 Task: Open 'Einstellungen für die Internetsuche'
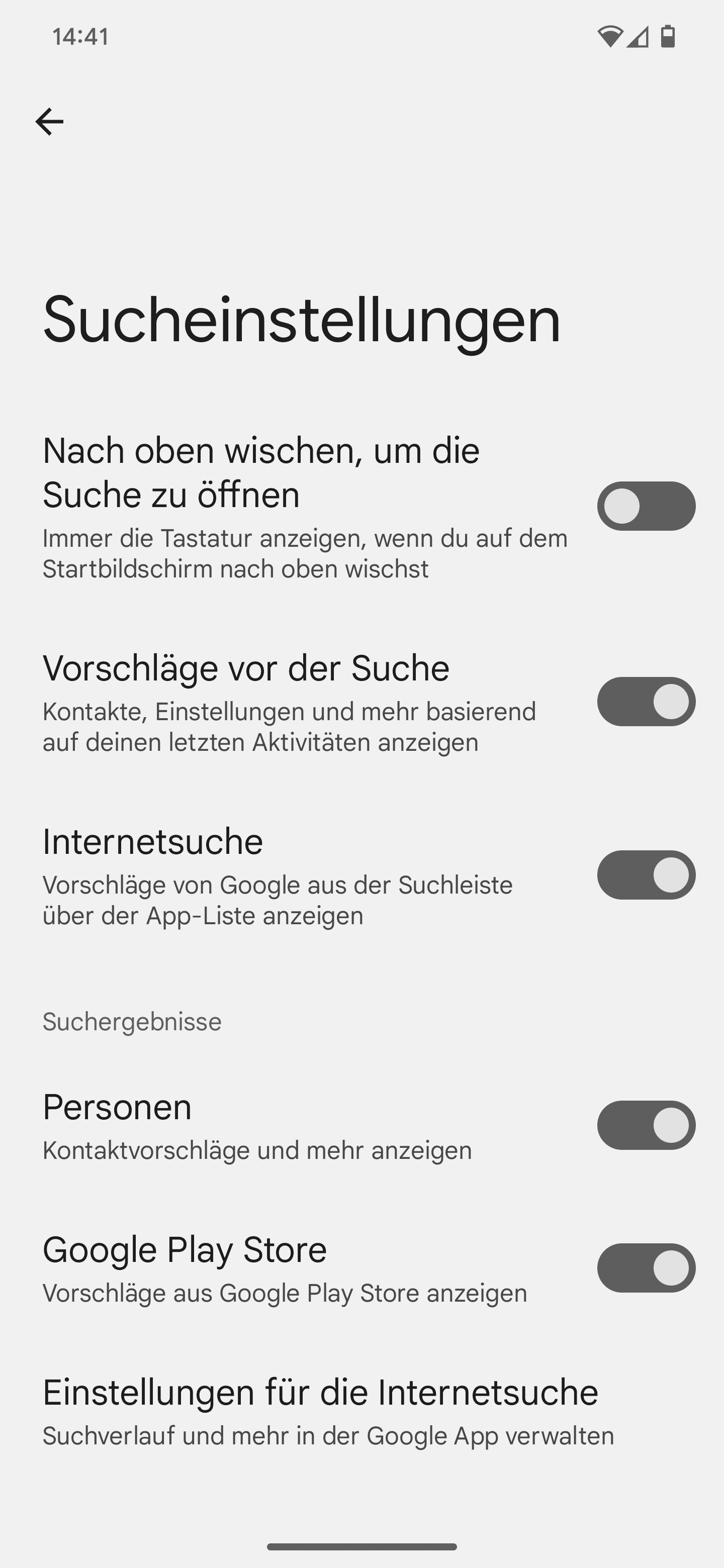(x=361, y=1411)
